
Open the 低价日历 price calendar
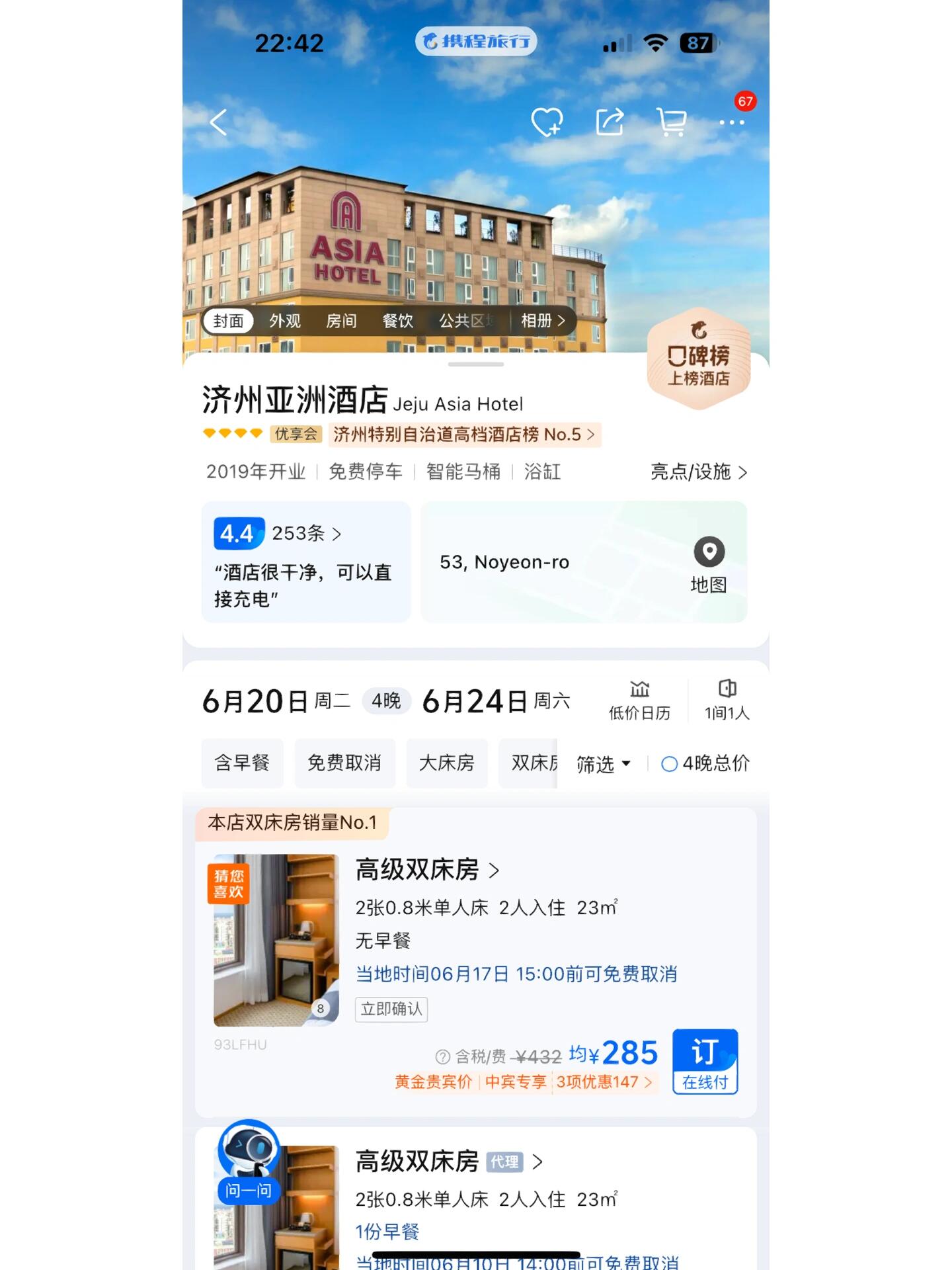[639, 700]
